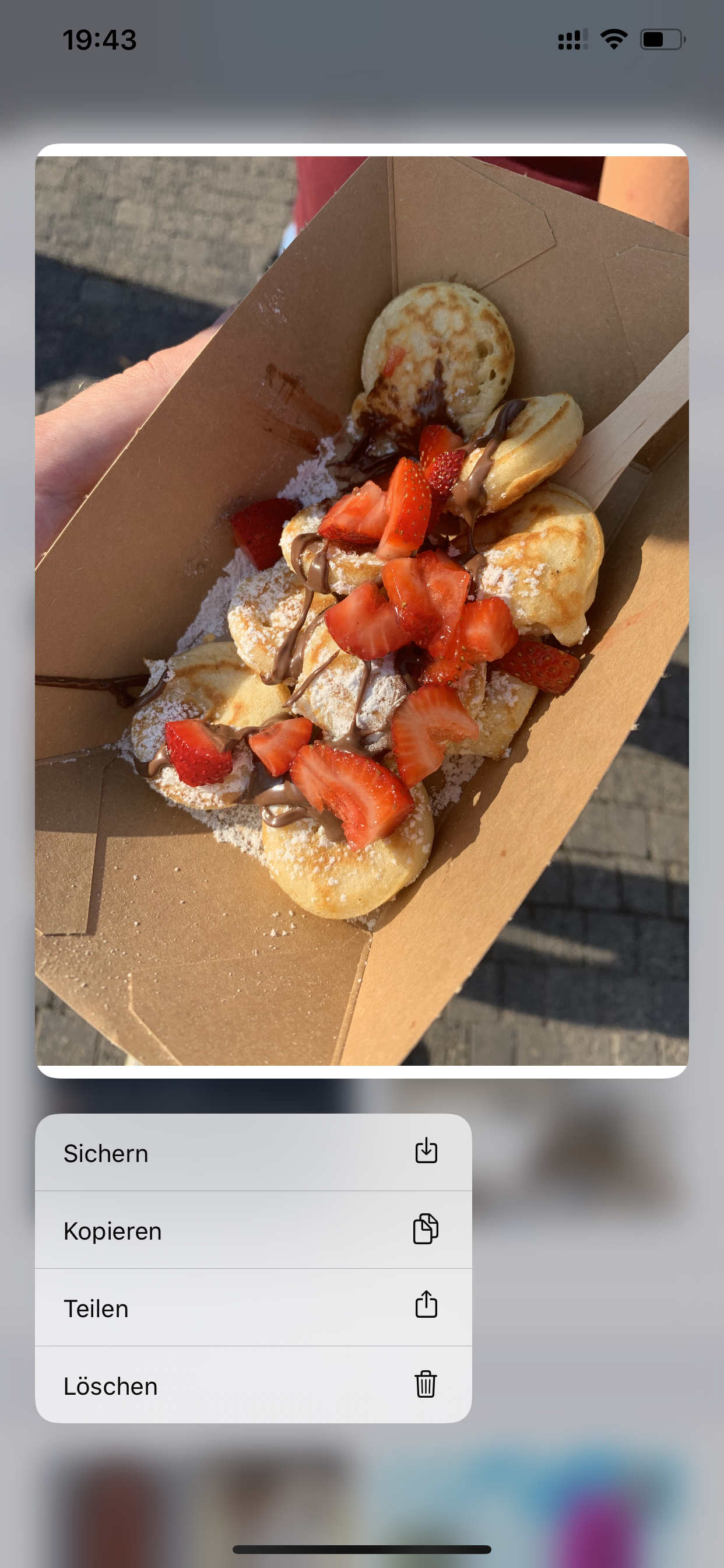
Task: Save the image with Sichern
Action: click(253, 1153)
